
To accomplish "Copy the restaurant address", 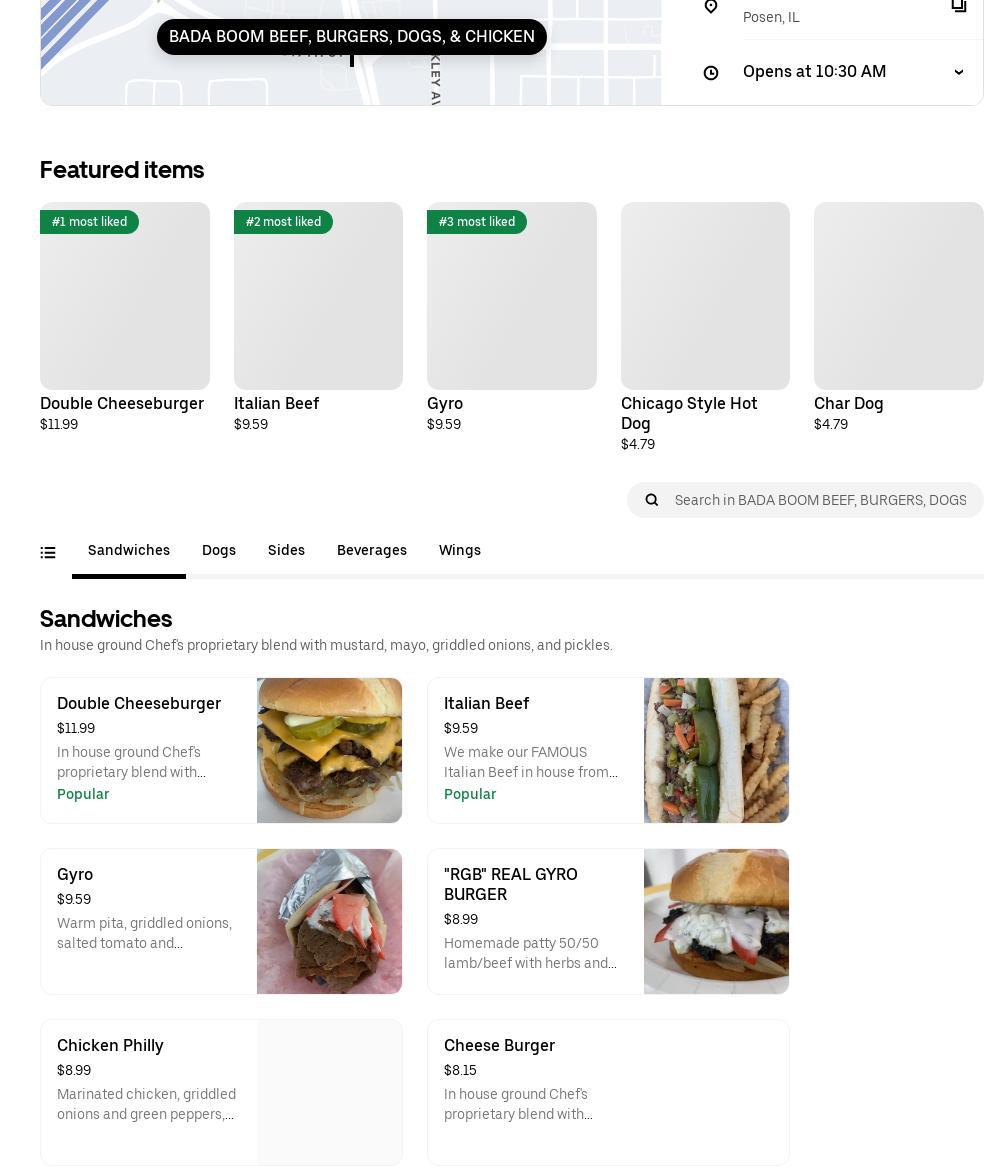I will point(958,6).
